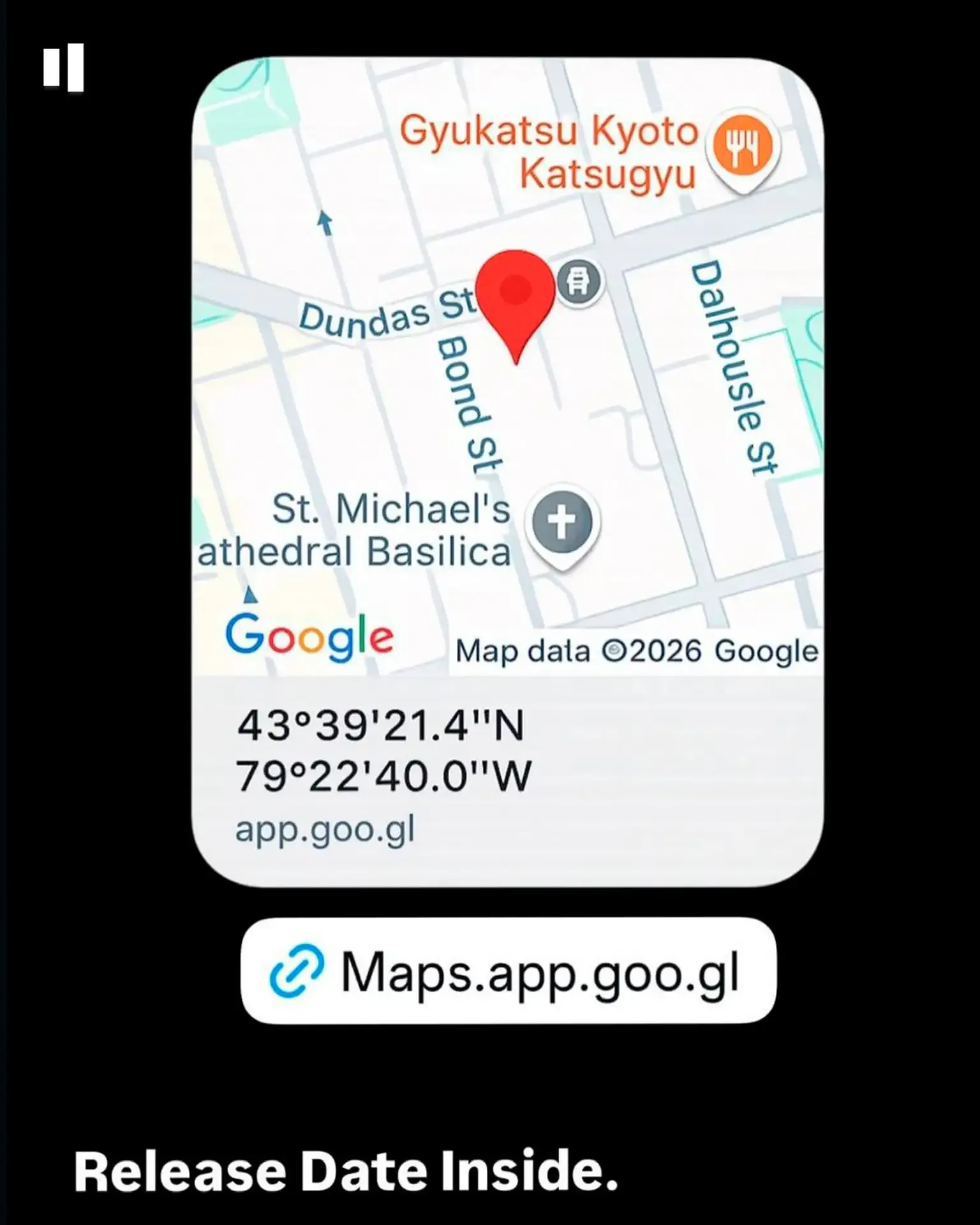Pause the story playback
Screen dimensions: 980x1225
coord(63,68)
